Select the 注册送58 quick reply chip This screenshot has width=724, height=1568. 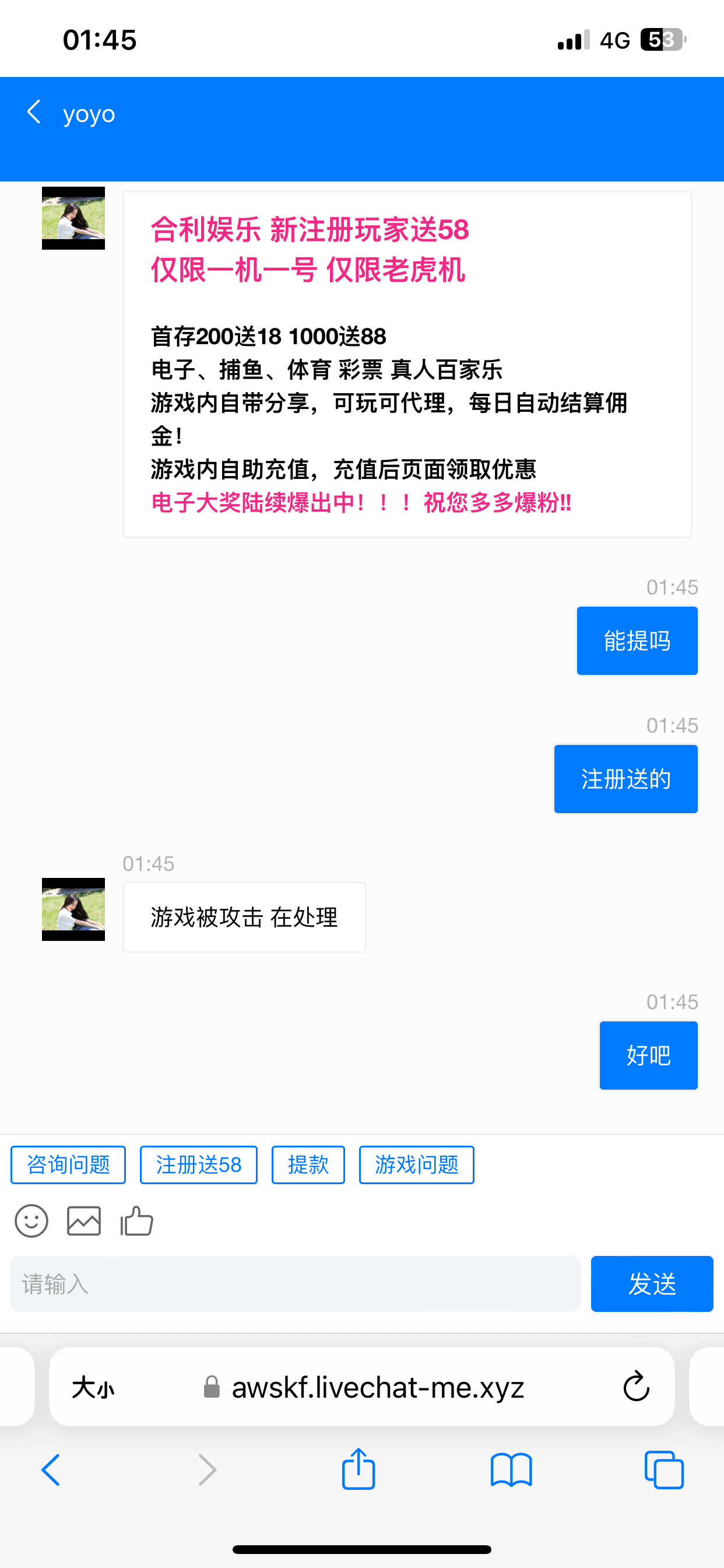click(x=198, y=1164)
